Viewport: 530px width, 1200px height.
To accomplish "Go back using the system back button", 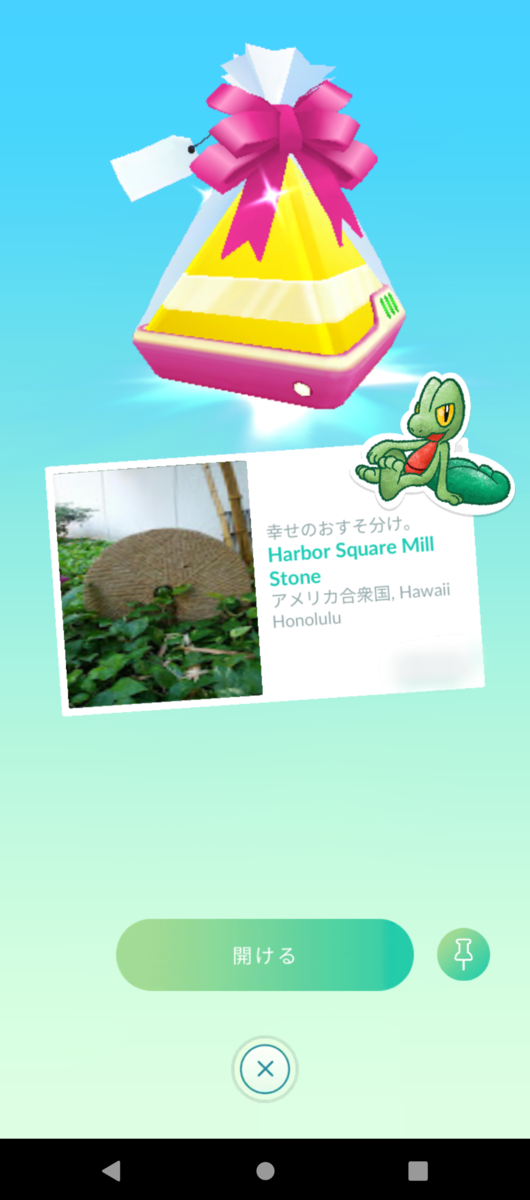I will (x=111, y=1170).
